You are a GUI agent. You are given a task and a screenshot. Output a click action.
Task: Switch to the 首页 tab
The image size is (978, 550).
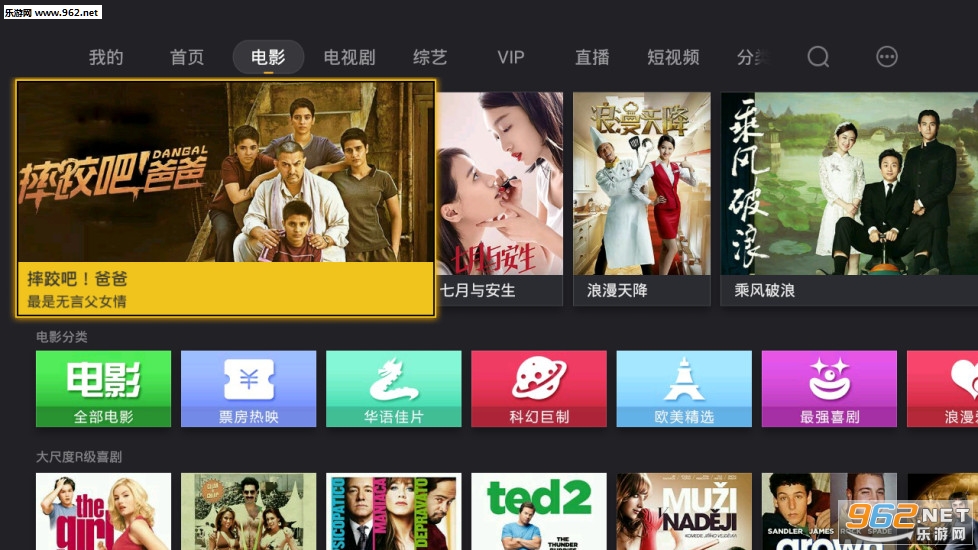(187, 57)
